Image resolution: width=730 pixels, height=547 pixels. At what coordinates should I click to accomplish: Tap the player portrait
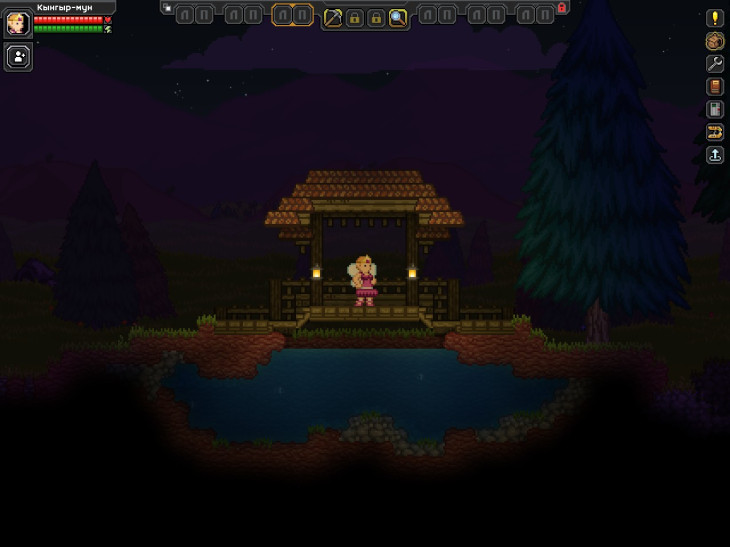click(x=18, y=23)
